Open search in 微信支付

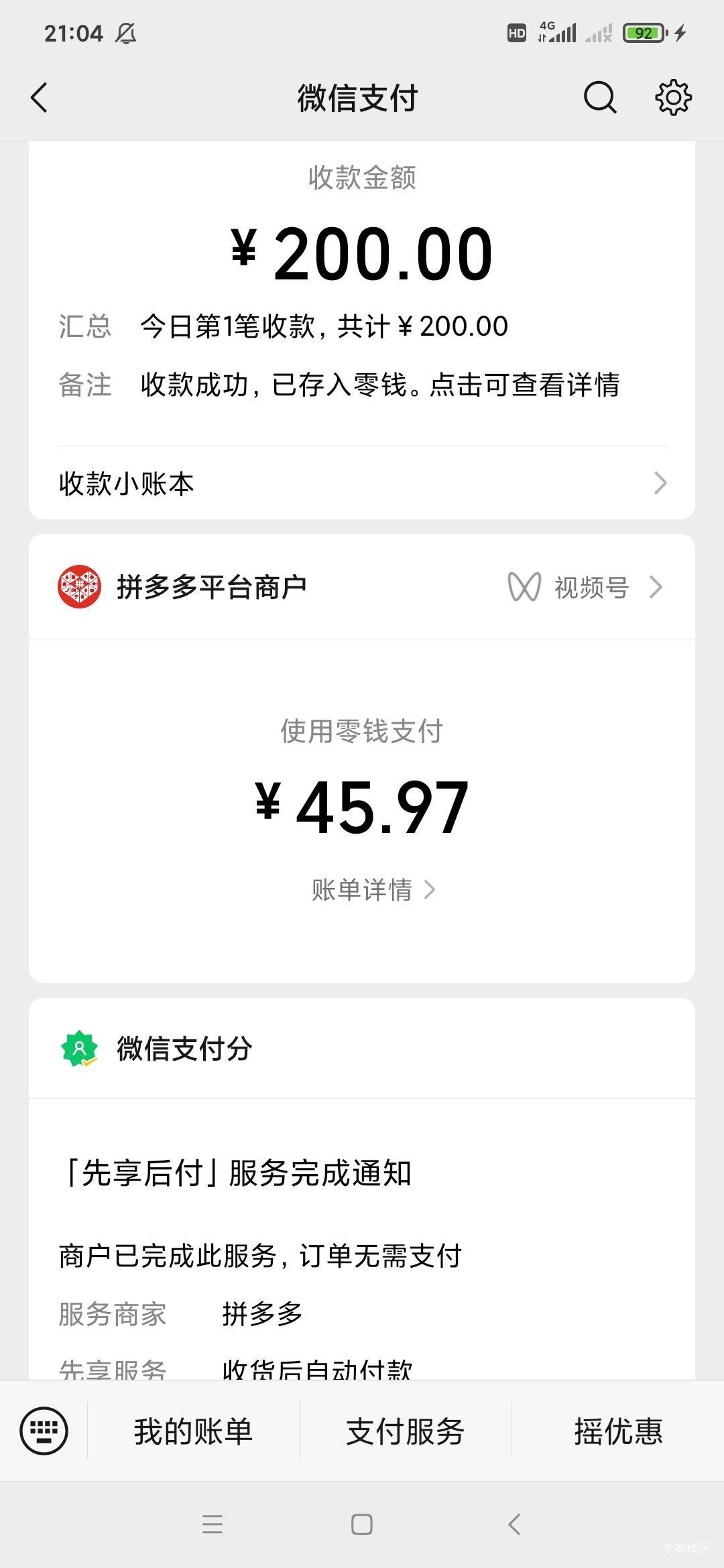tap(599, 98)
